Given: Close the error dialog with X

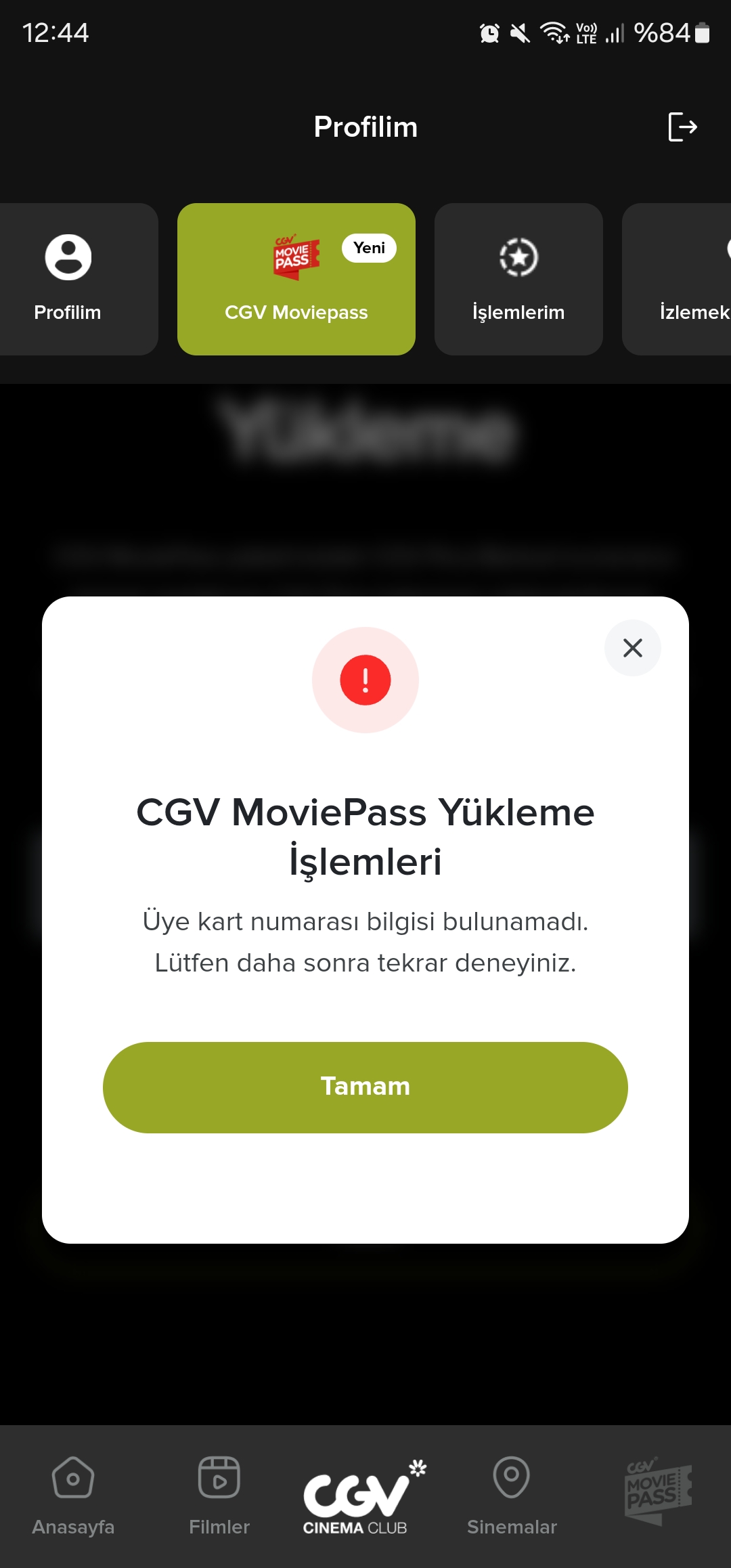Looking at the screenshot, I should (632, 648).
